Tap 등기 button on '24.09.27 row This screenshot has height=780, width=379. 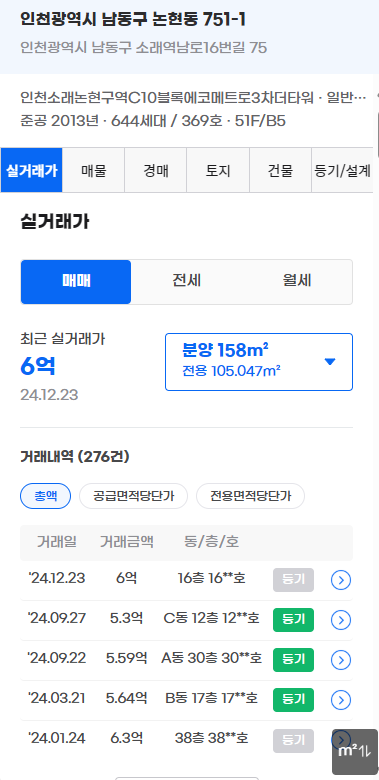[x=293, y=620]
